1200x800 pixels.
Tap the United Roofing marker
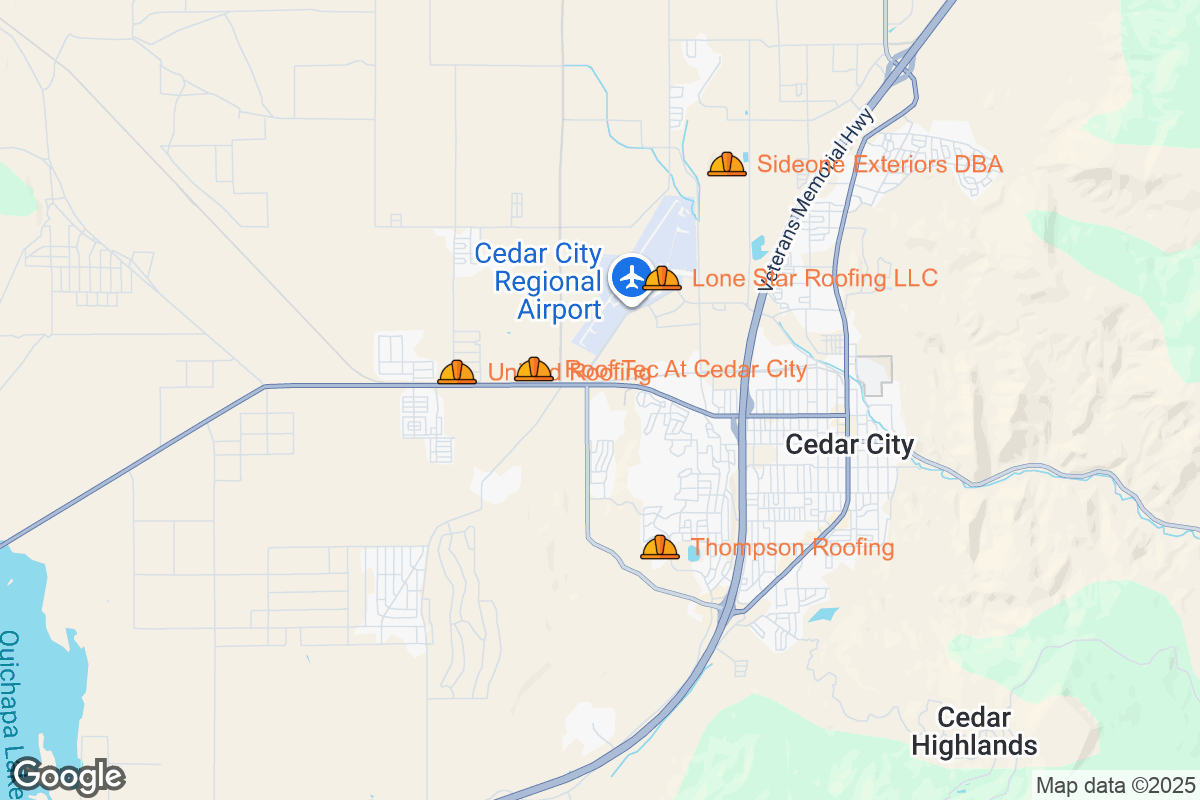457,372
